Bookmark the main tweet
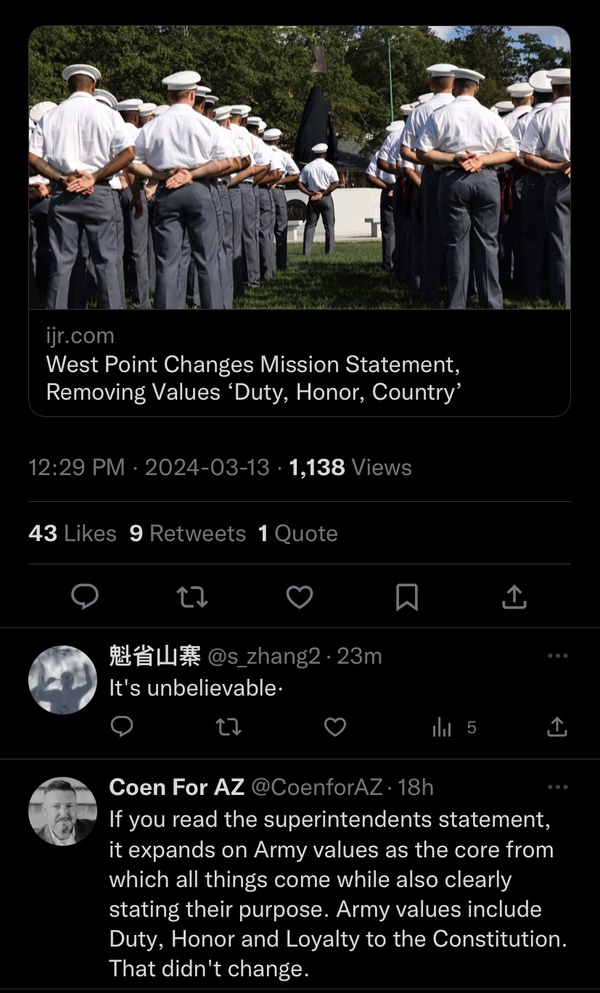This screenshot has height=993, width=600. [x=406, y=597]
